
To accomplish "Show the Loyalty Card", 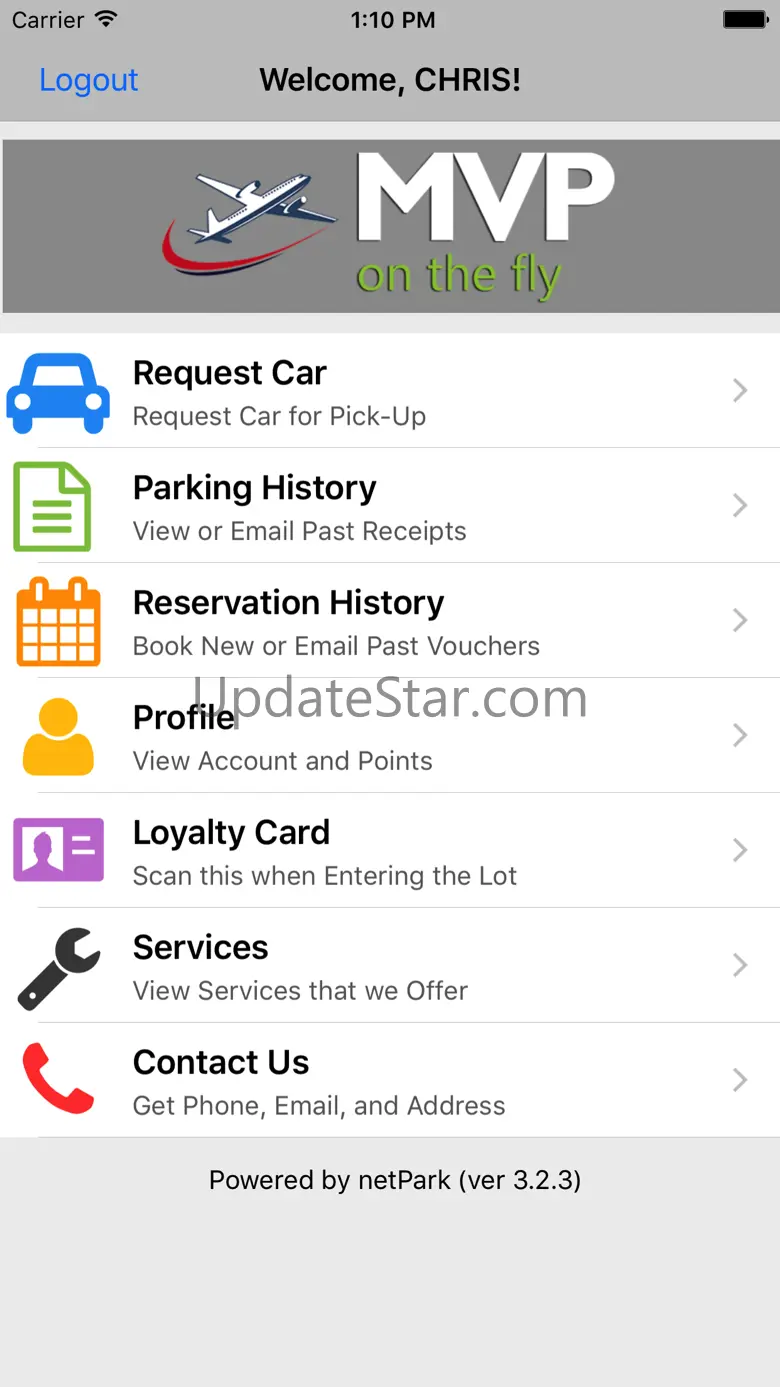I will tap(390, 851).
